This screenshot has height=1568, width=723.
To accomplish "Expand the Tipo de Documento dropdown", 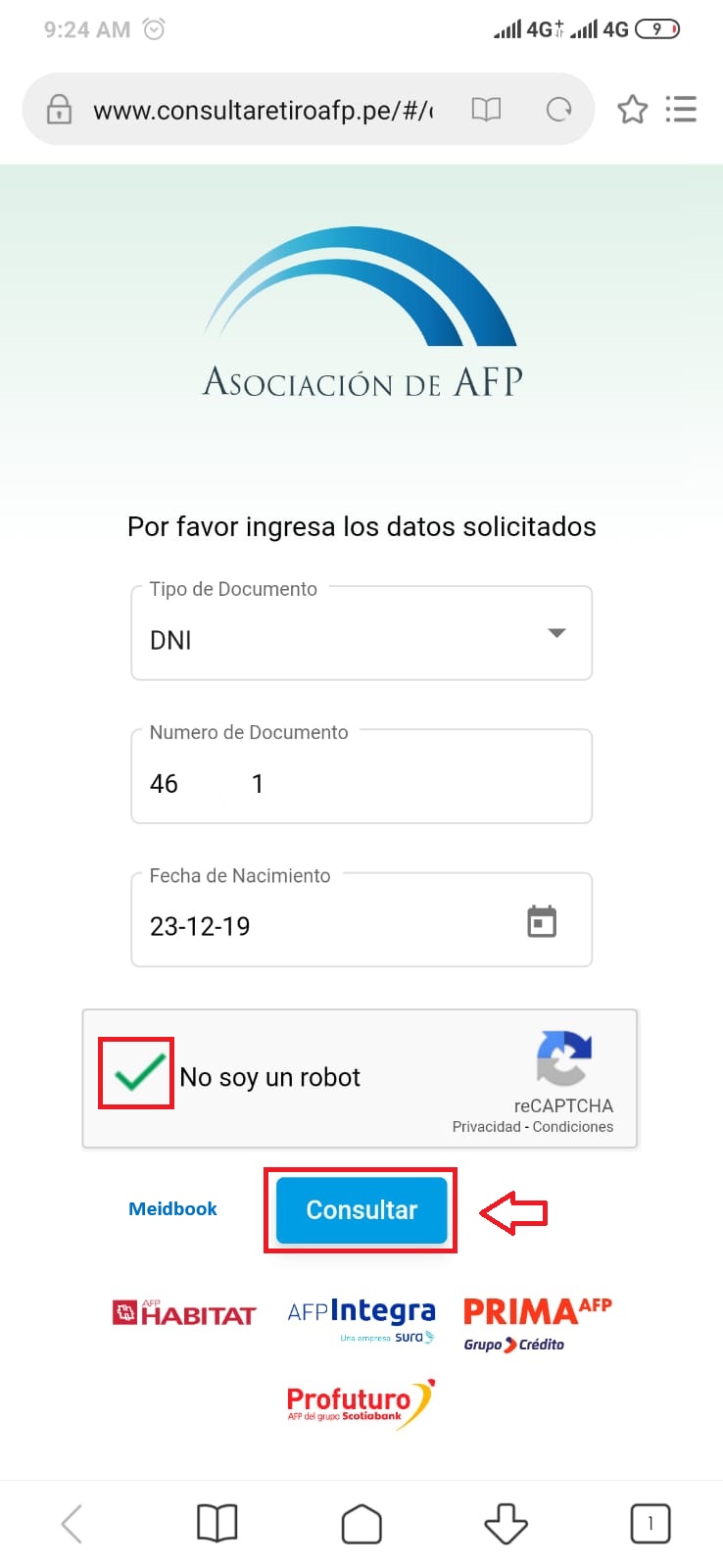I will tap(556, 633).
